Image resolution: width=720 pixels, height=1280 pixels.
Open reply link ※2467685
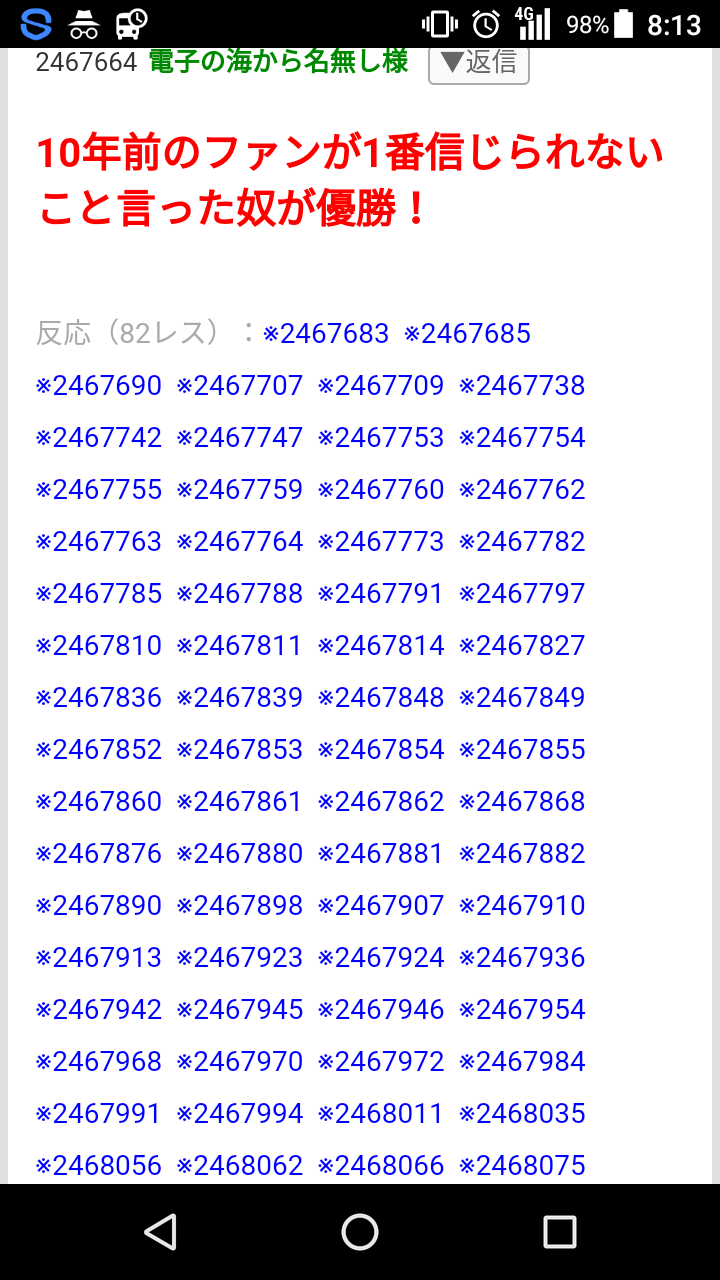click(x=467, y=334)
